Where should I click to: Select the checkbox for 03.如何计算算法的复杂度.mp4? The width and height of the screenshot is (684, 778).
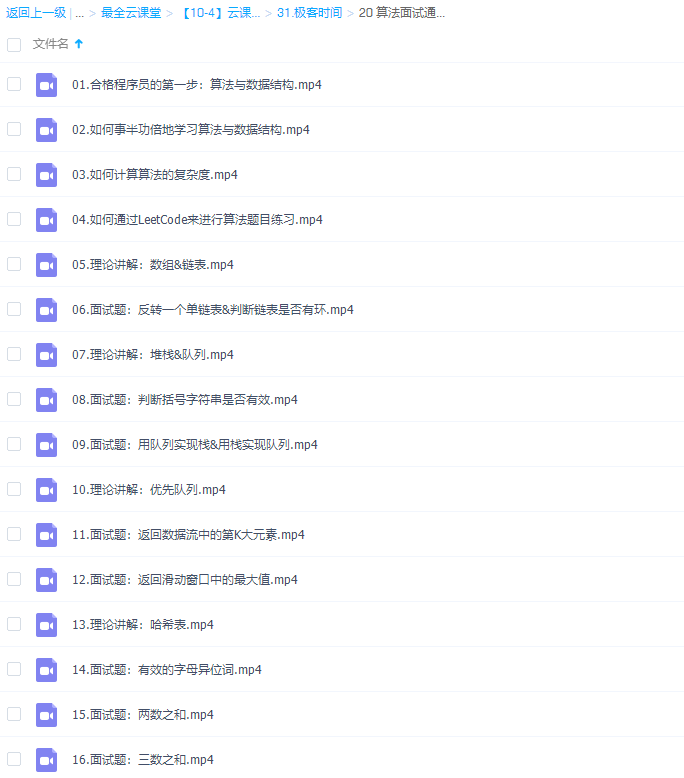tap(14, 174)
